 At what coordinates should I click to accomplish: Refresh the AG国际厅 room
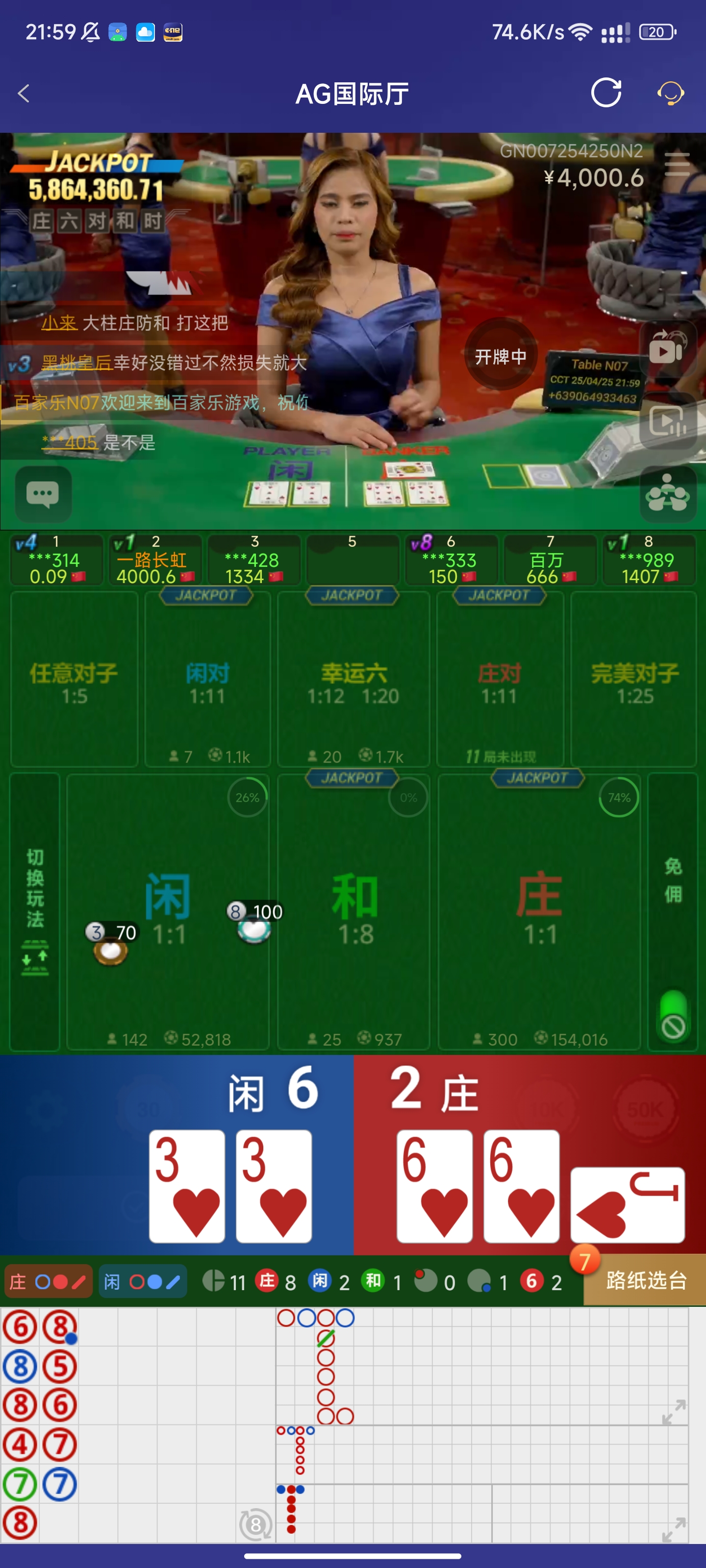click(x=606, y=93)
